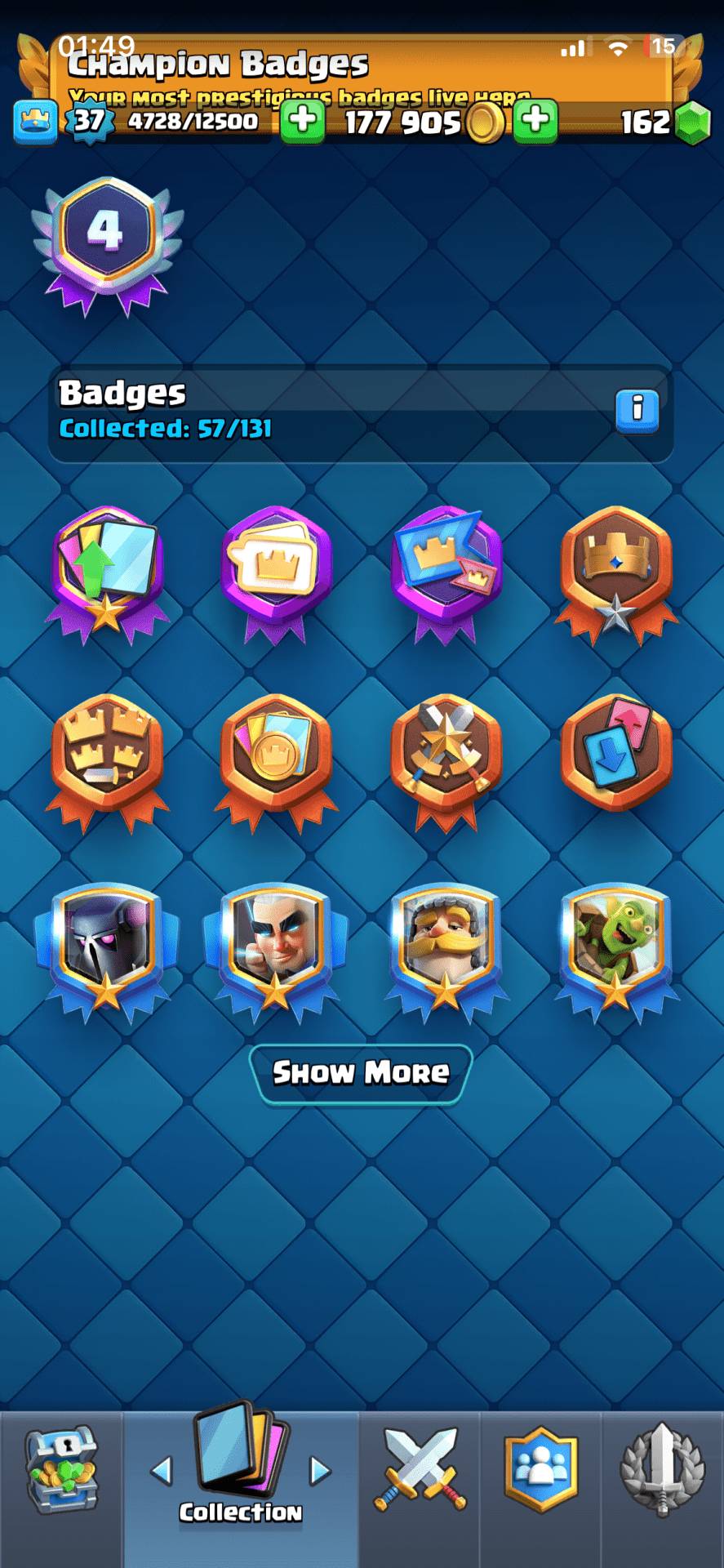Viewport: 724px width, 1568px height.
Task: Switch to the Battle crossed swords tab
Action: click(420, 1470)
